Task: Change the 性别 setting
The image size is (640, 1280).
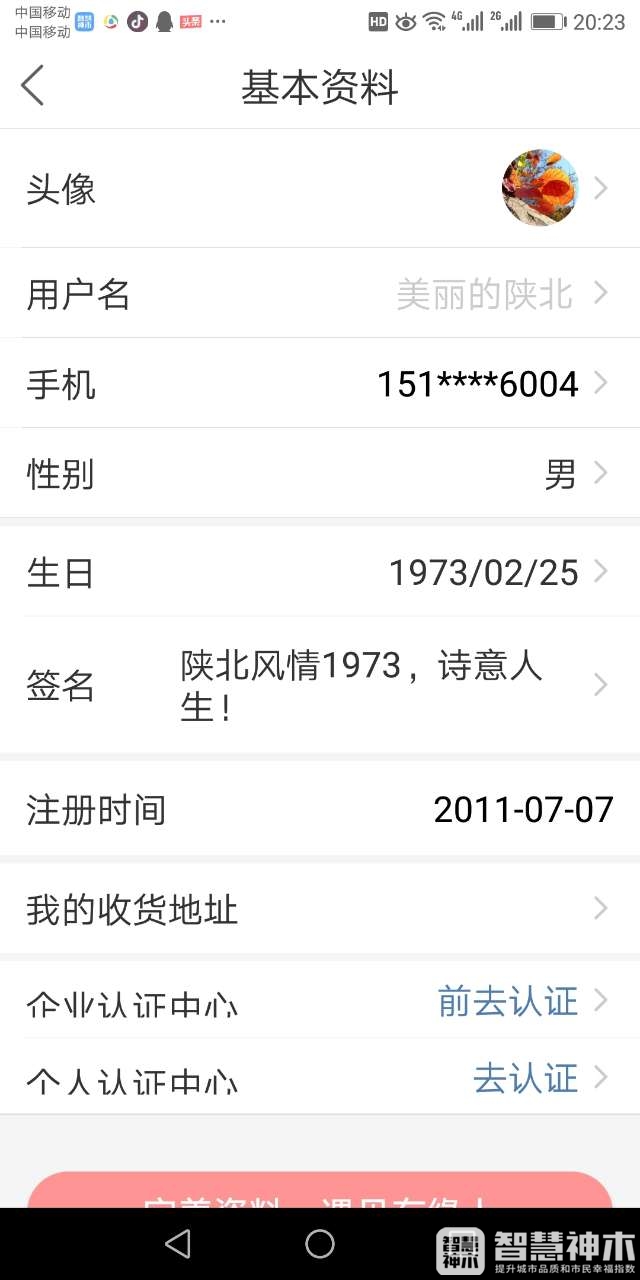Action: [320, 473]
